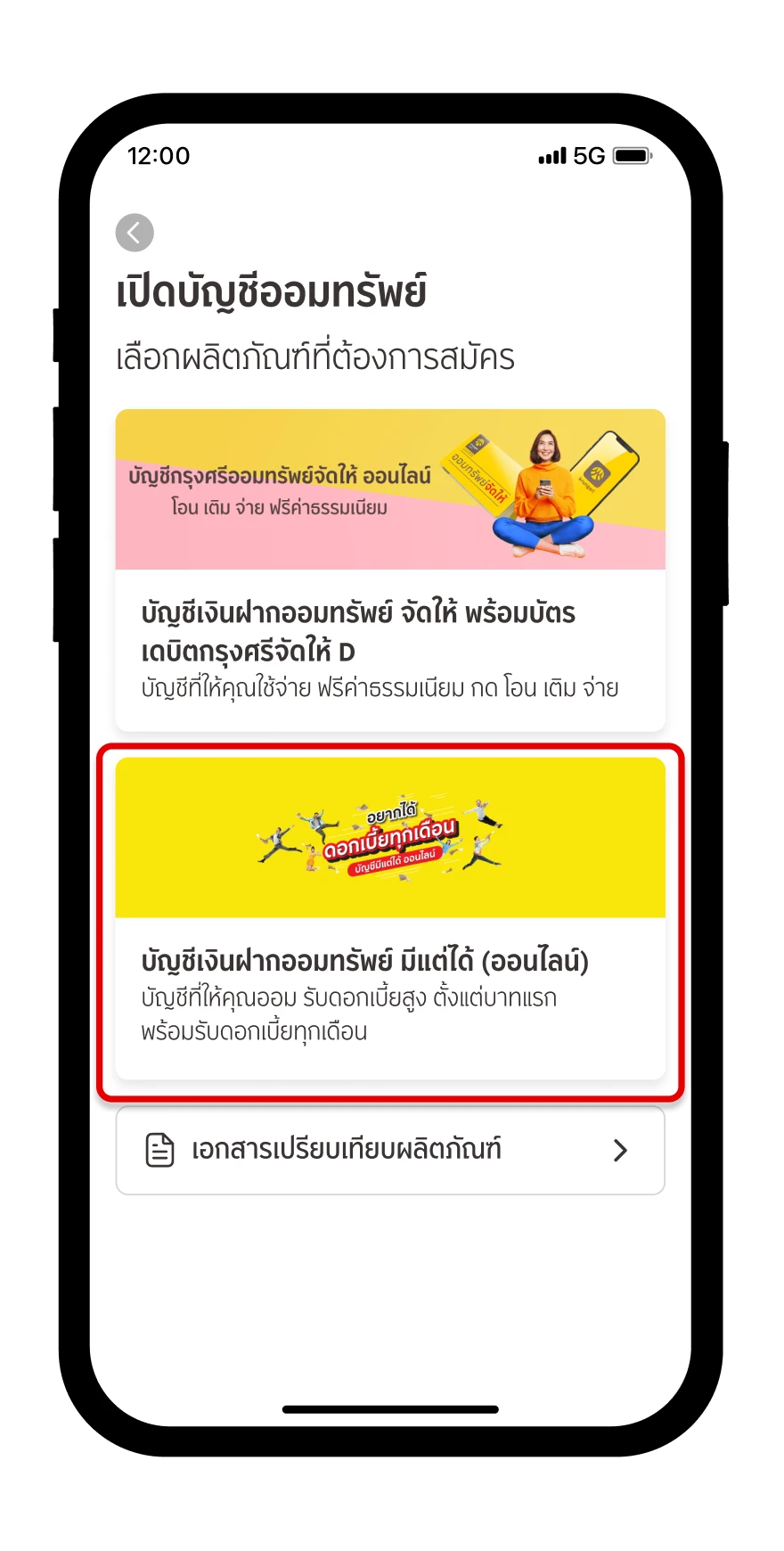Image resolution: width=784 pixels, height=1551 pixels.
Task: Tap the cellular signal icon in status bar
Action: pyautogui.click(x=551, y=155)
